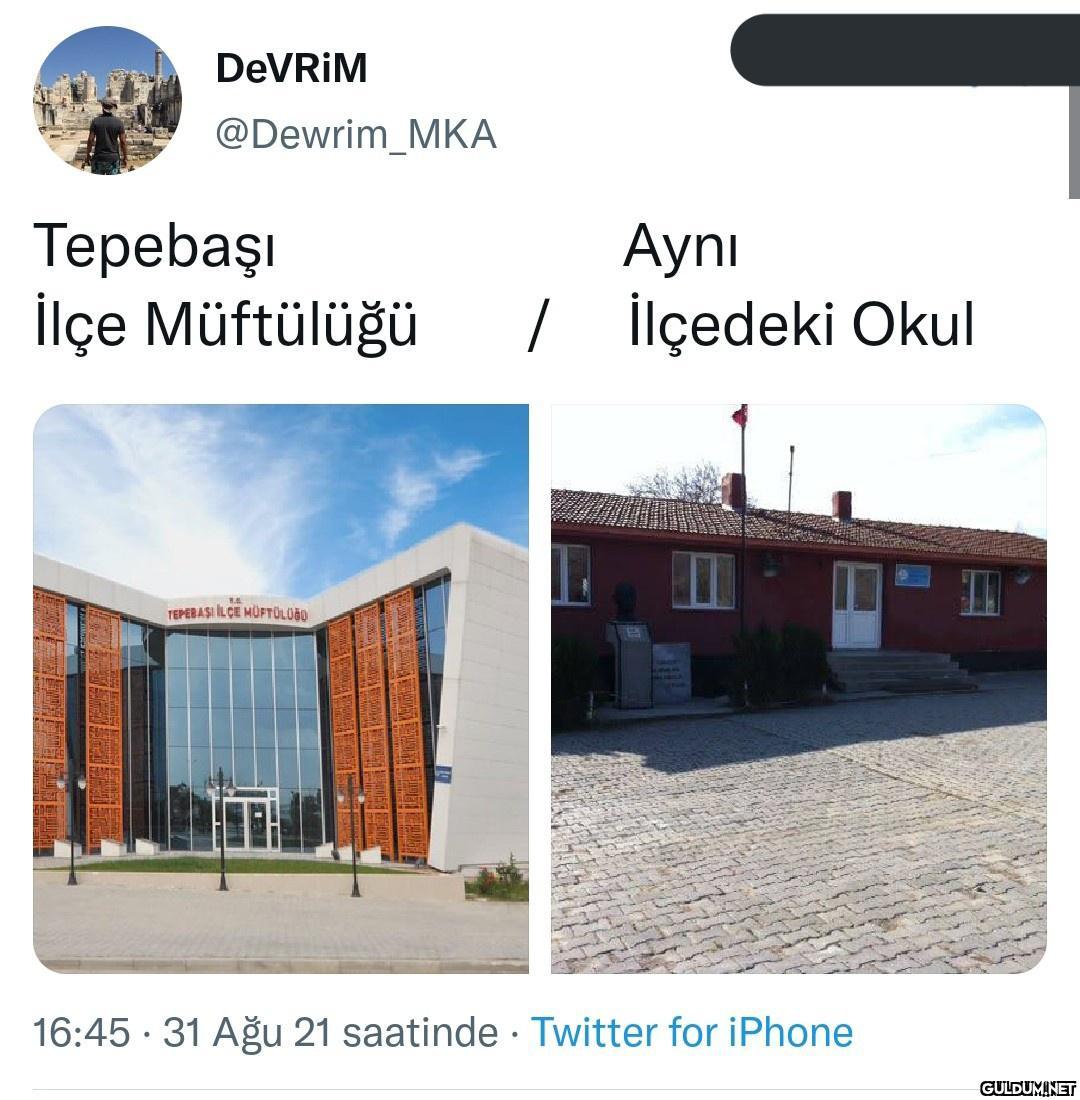
Task: Tap the Twitter for iPhone source link
Action: tap(691, 1032)
